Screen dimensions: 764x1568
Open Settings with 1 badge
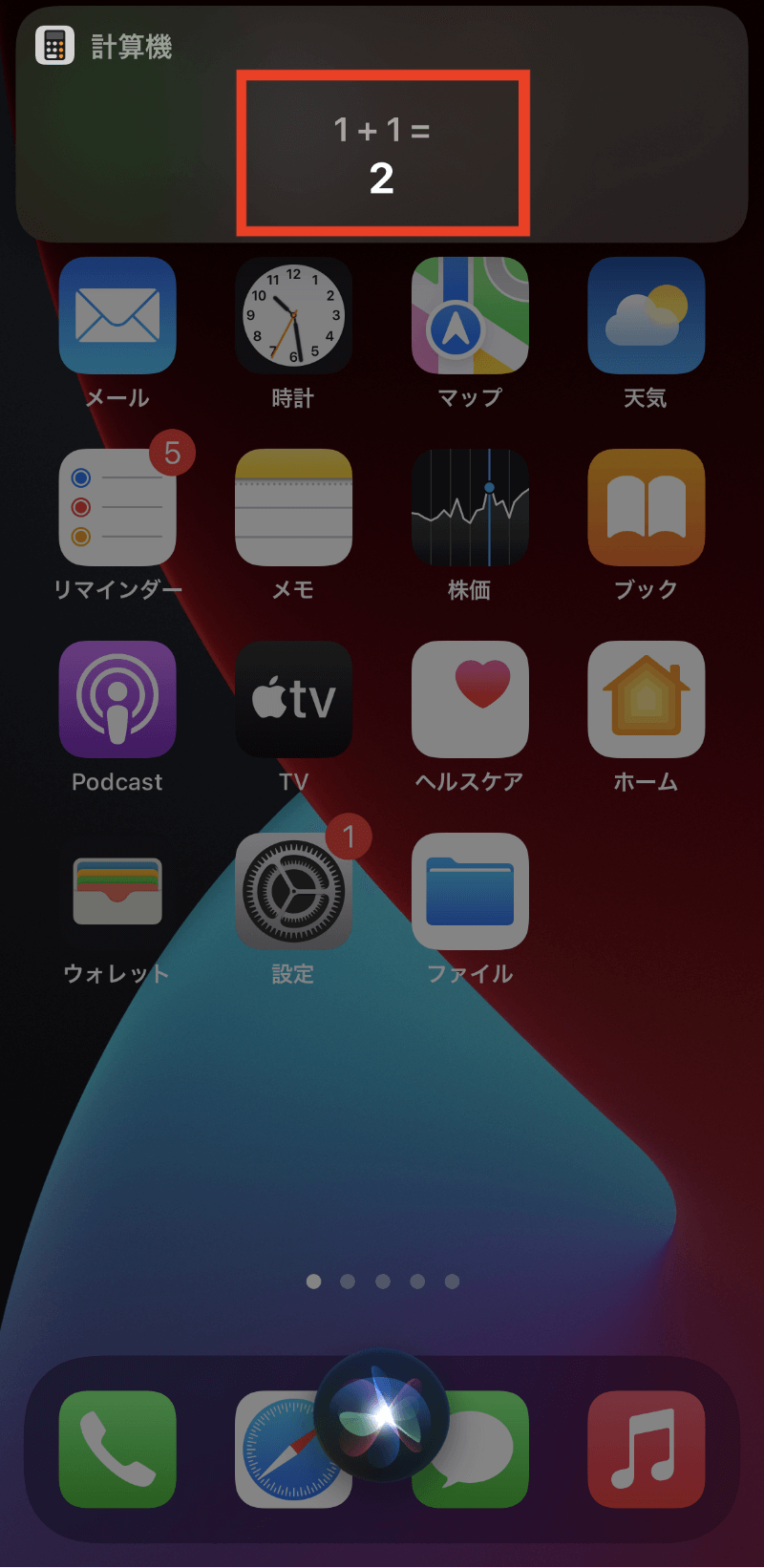click(293, 892)
